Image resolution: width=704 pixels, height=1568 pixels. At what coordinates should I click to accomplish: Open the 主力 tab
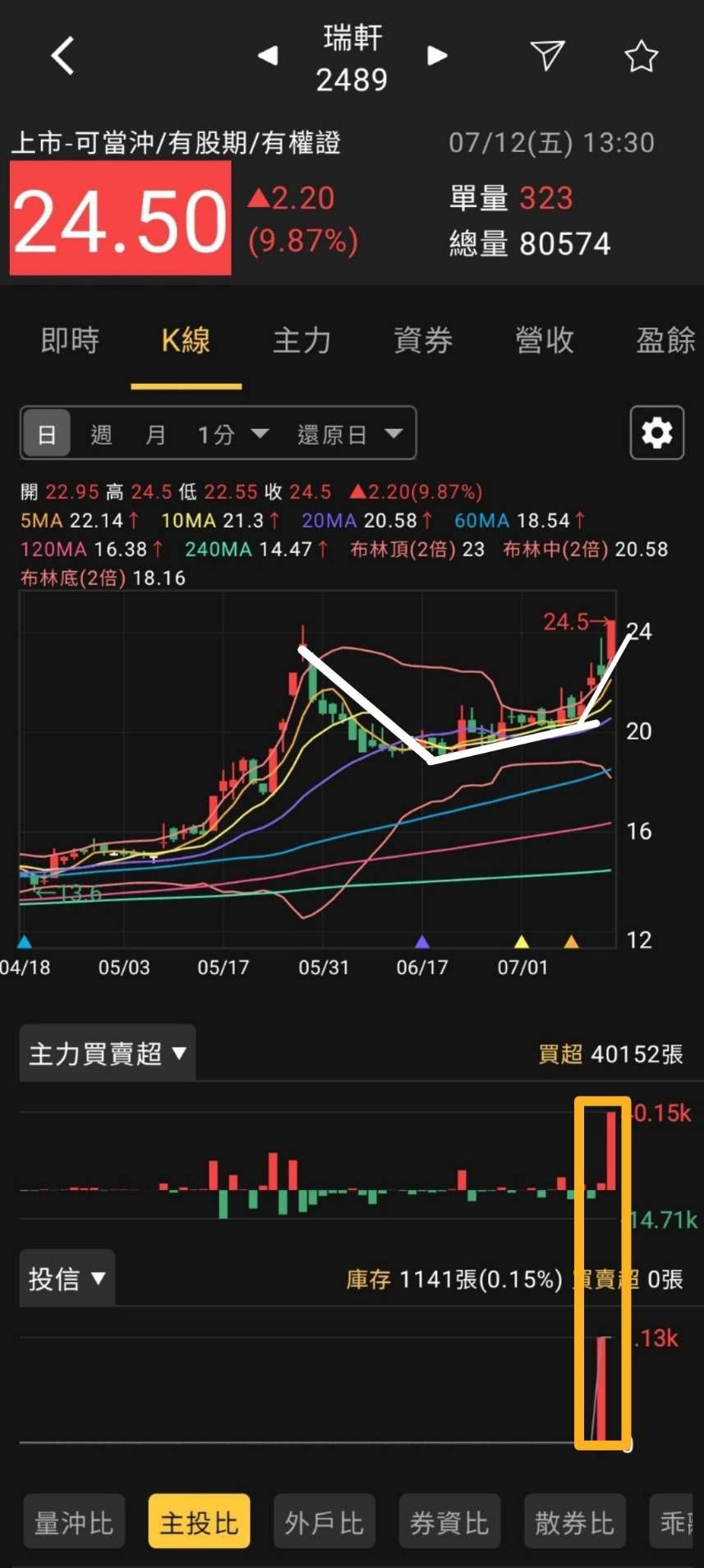[x=301, y=339]
